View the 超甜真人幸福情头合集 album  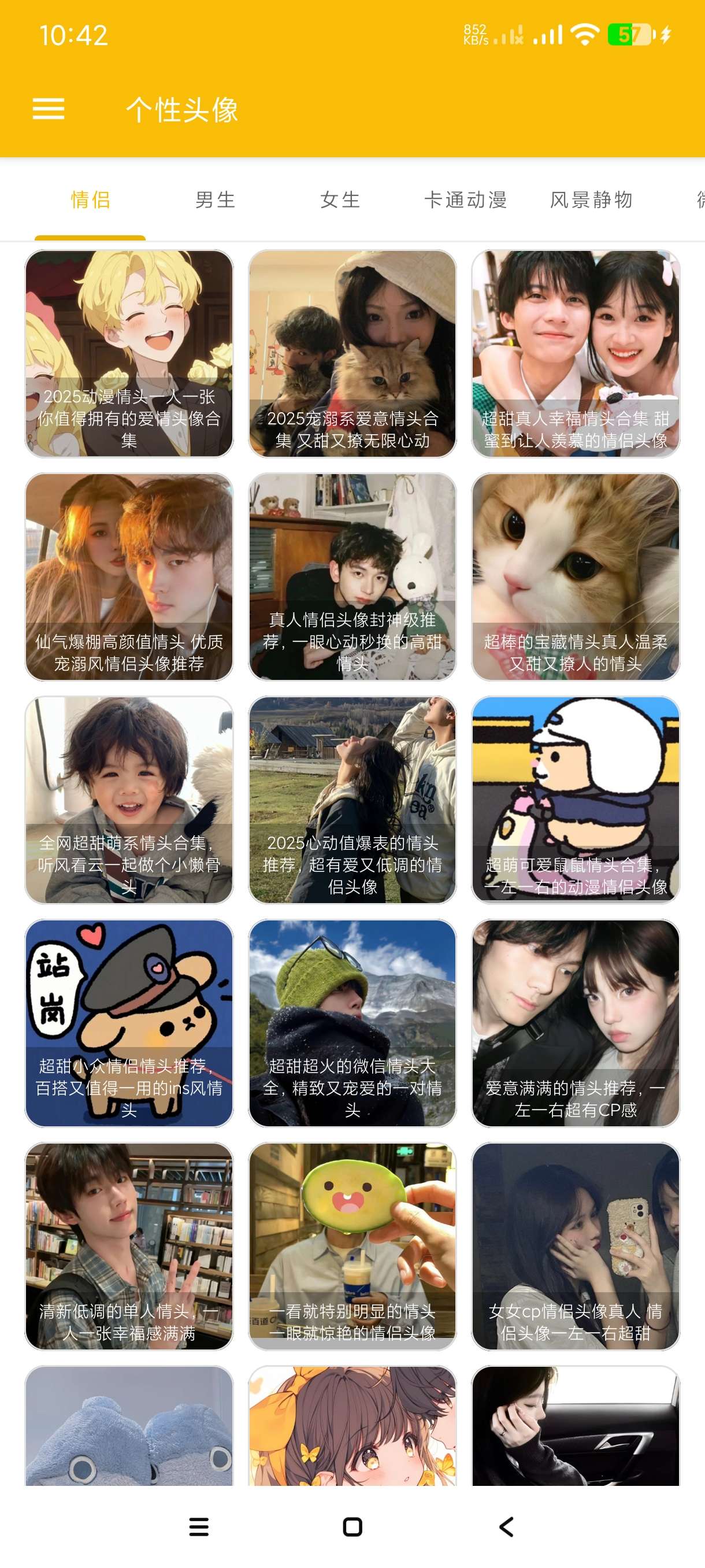click(x=576, y=354)
